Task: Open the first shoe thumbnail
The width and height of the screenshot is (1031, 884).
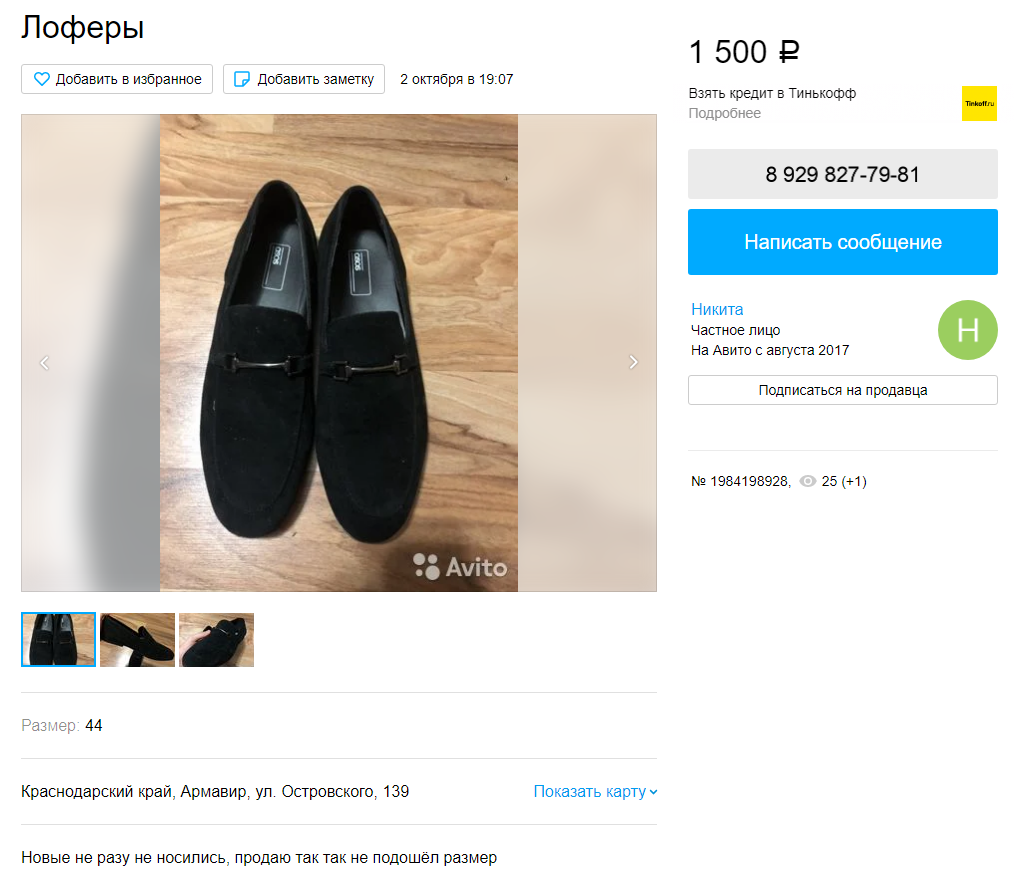Action: pos(58,640)
